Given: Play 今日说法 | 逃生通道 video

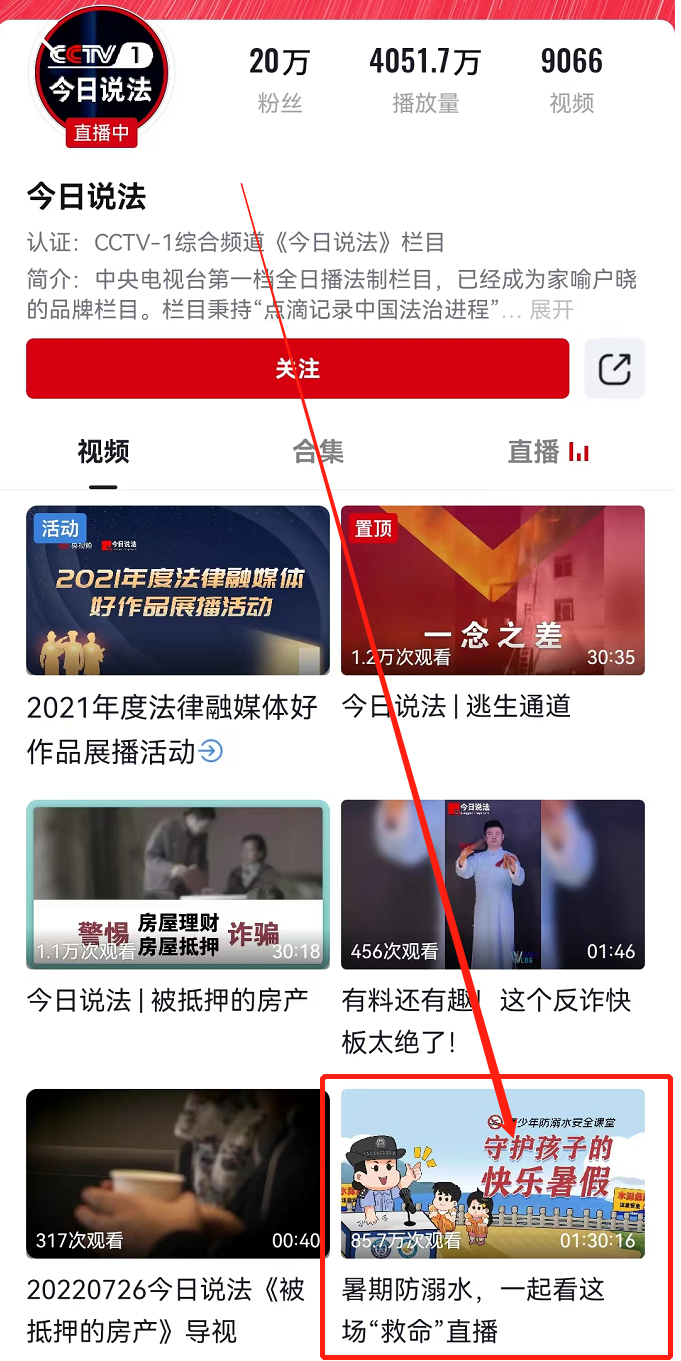Looking at the screenshot, I should [492, 590].
